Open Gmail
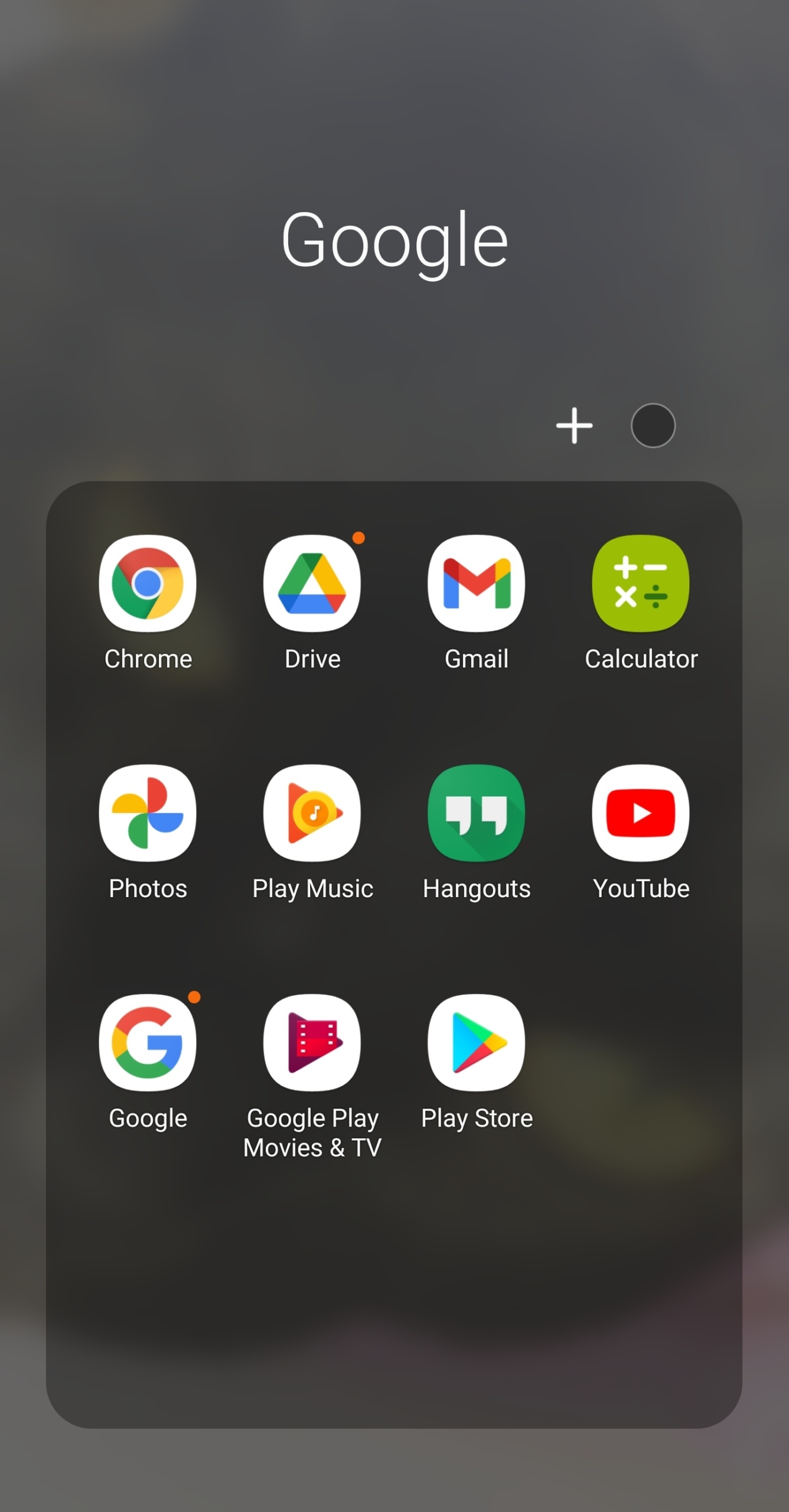The height and width of the screenshot is (1512, 789). [476, 584]
